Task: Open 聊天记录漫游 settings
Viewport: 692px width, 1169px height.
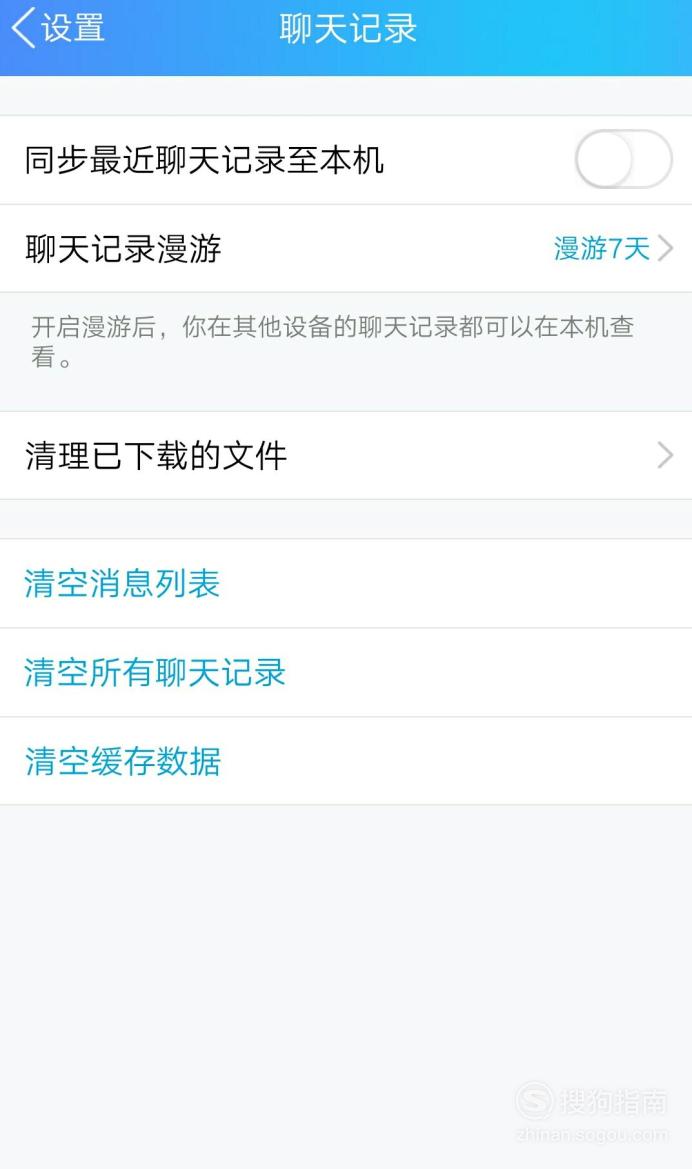Action: pyautogui.click(x=346, y=248)
